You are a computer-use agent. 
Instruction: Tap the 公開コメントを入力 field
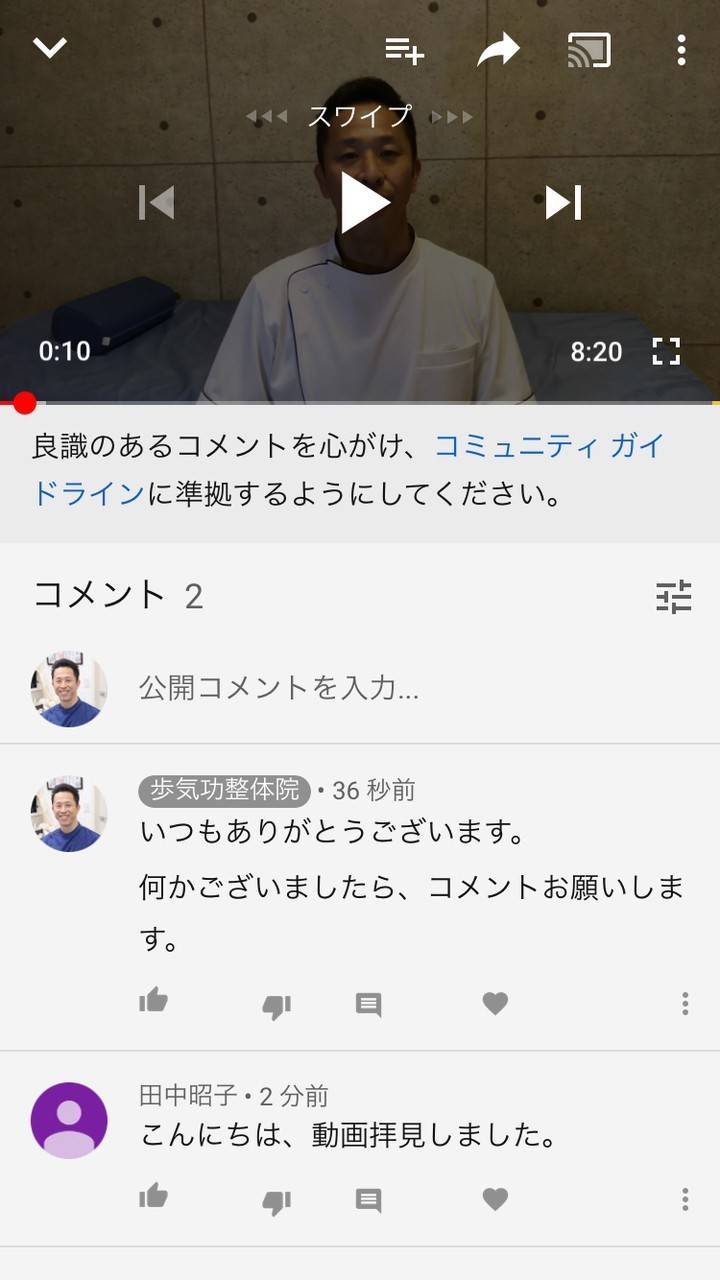coord(400,687)
